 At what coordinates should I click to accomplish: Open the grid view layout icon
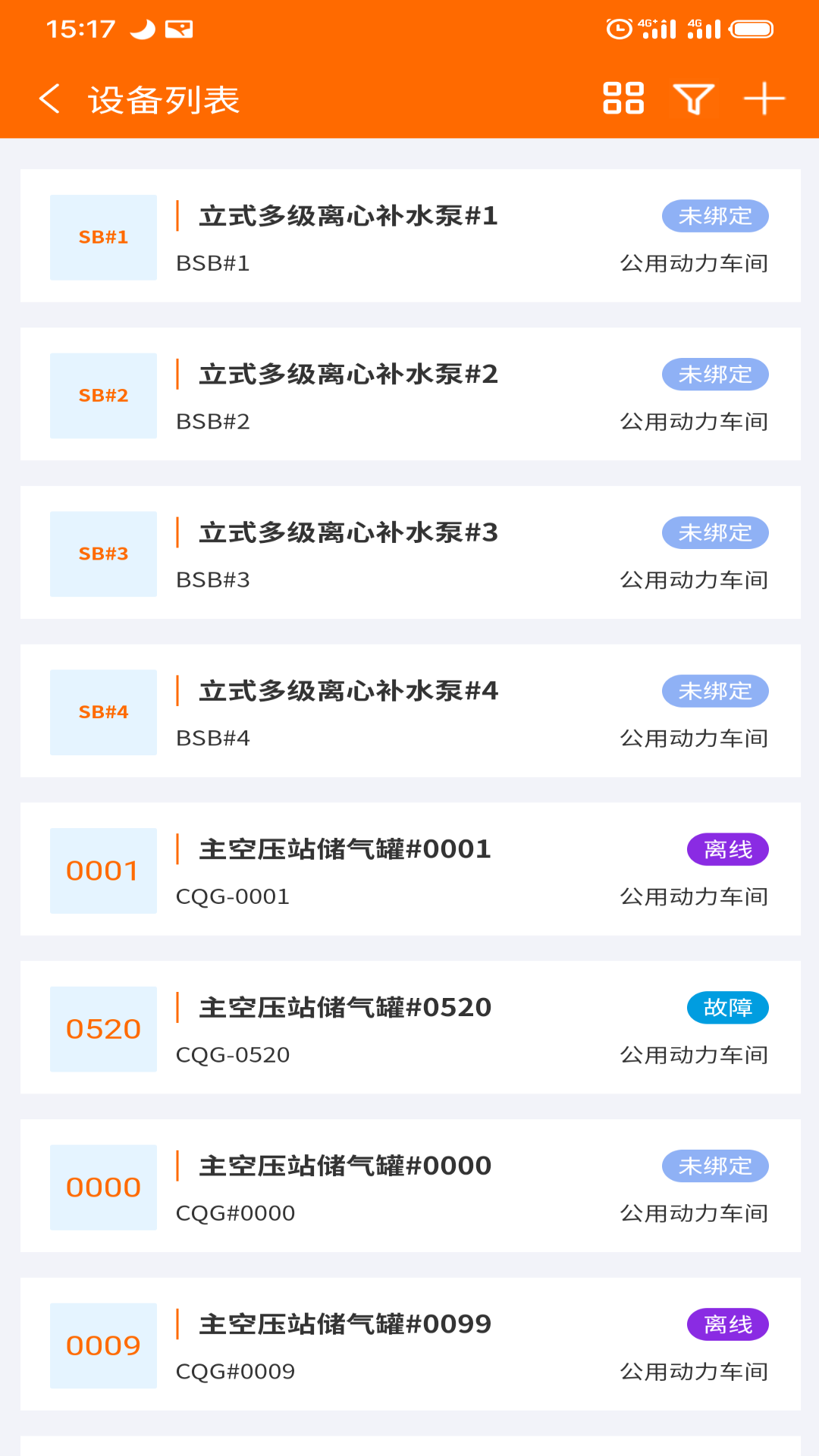pyautogui.click(x=624, y=98)
